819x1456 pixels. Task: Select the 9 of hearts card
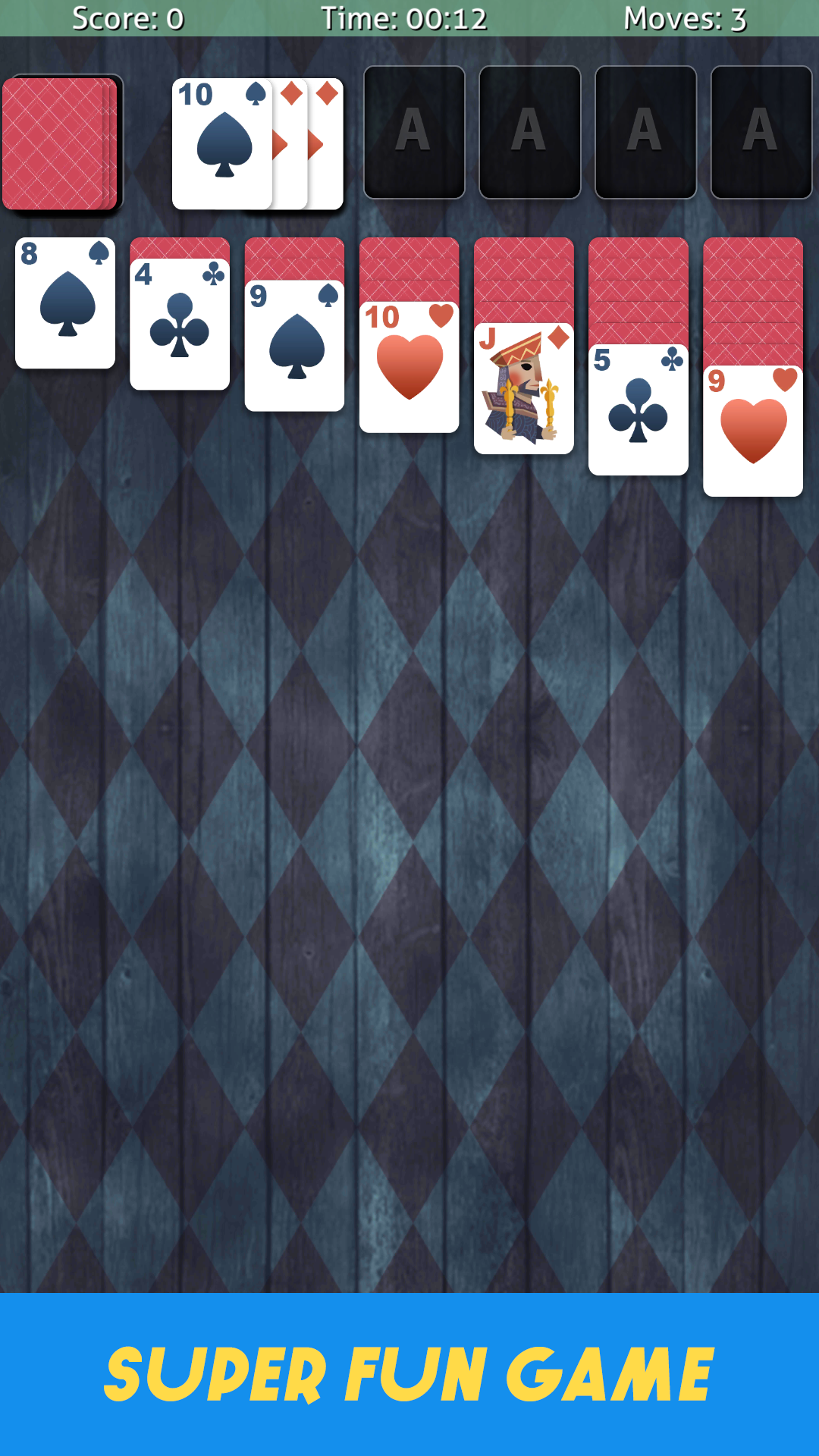pyautogui.click(x=752, y=431)
